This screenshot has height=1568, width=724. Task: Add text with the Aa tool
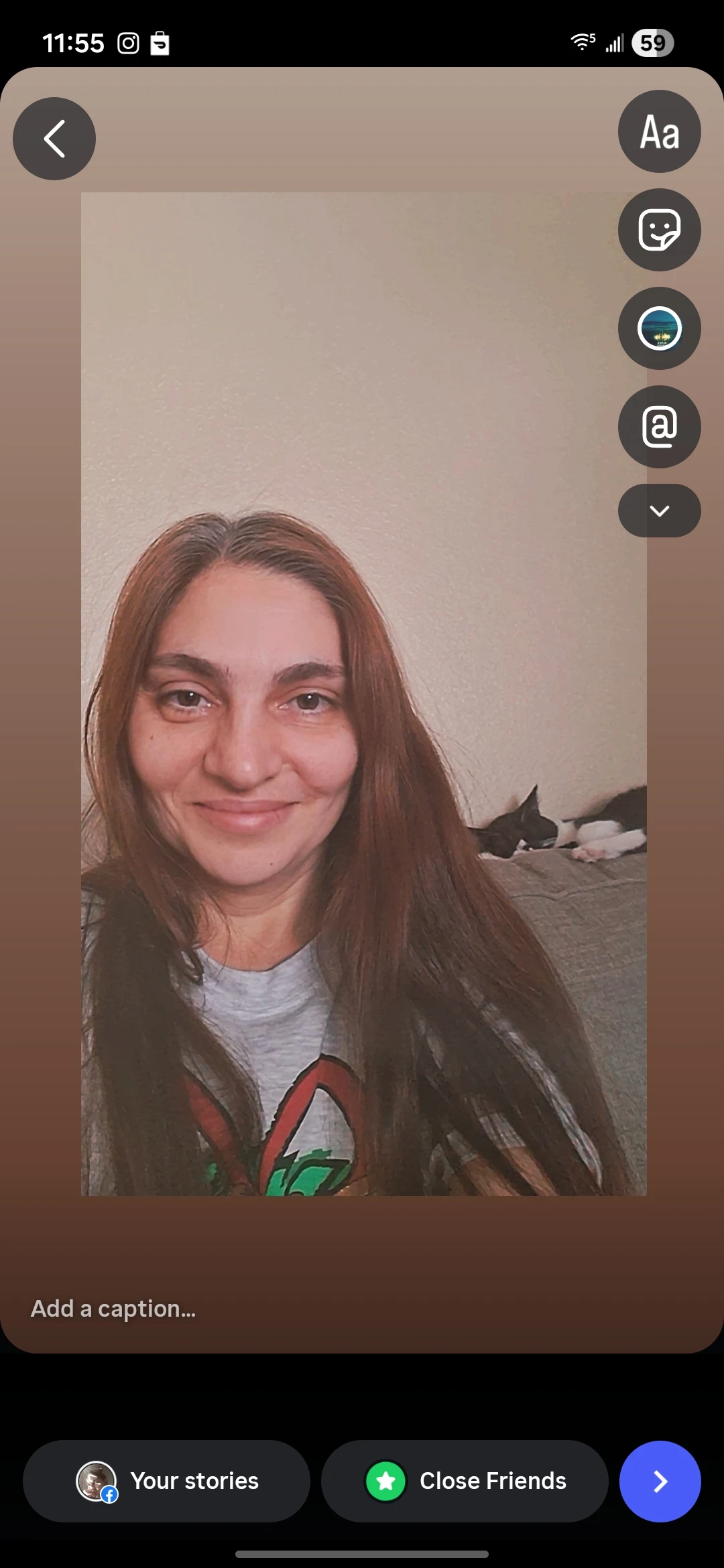(659, 131)
